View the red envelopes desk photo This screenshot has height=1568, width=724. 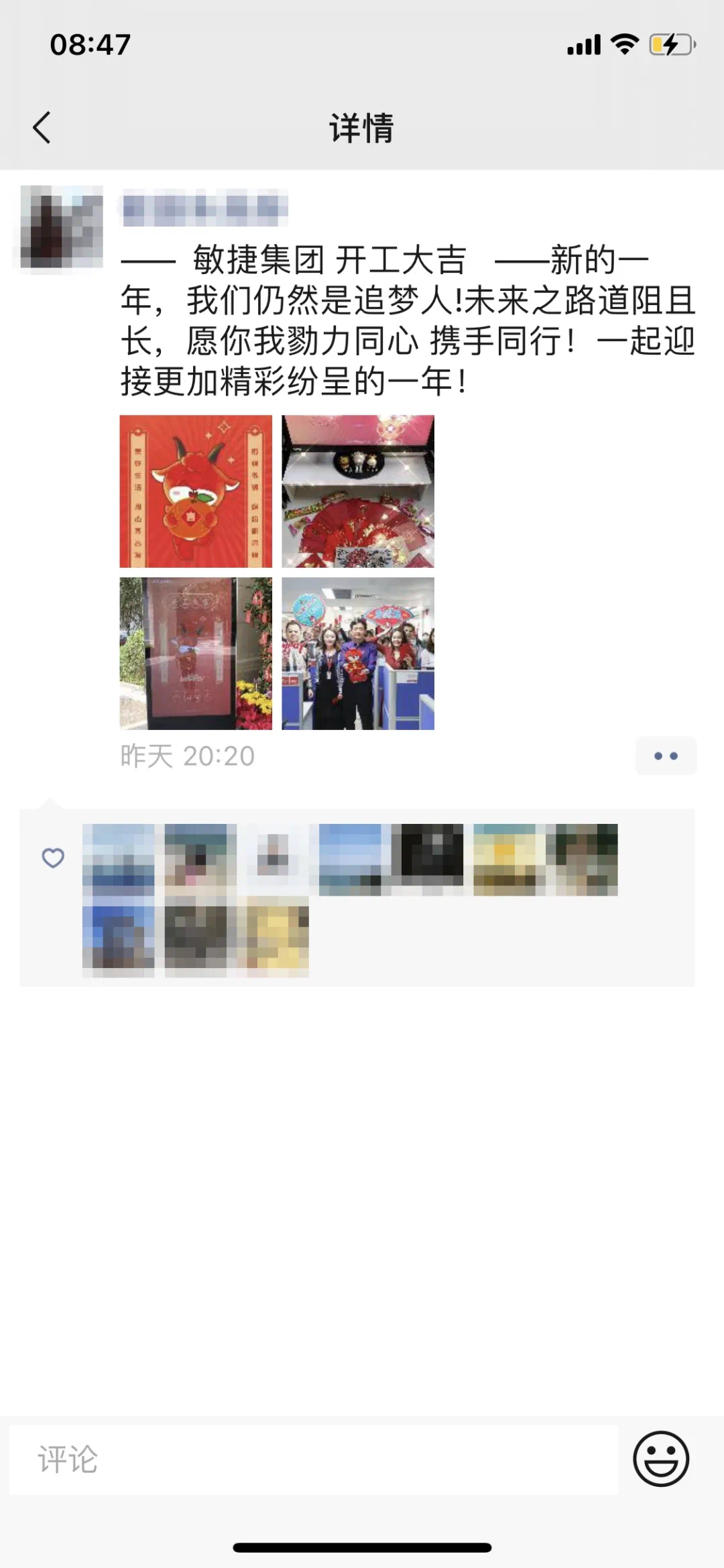(358, 491)
